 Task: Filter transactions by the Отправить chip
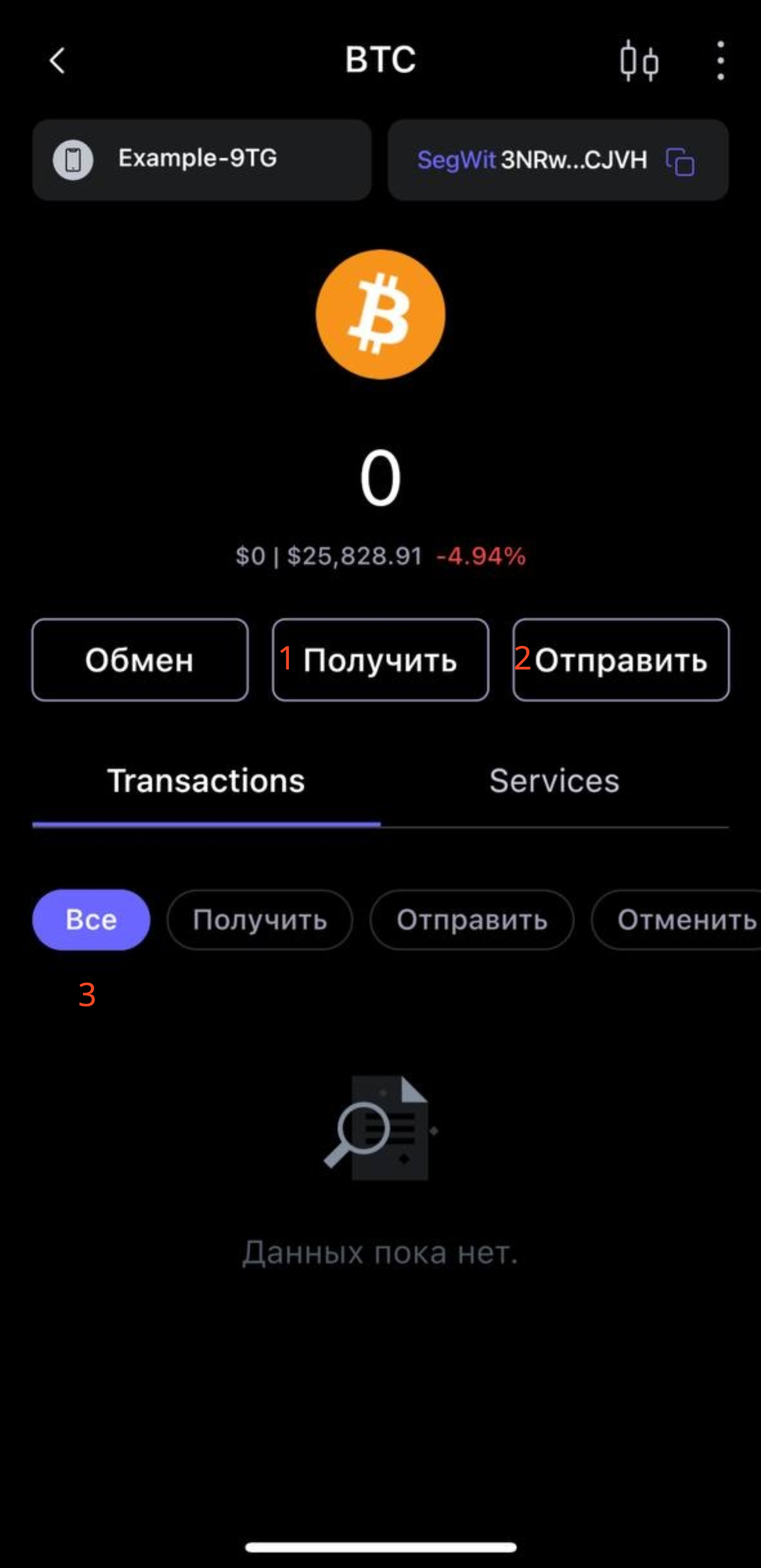tap(471, 919)
